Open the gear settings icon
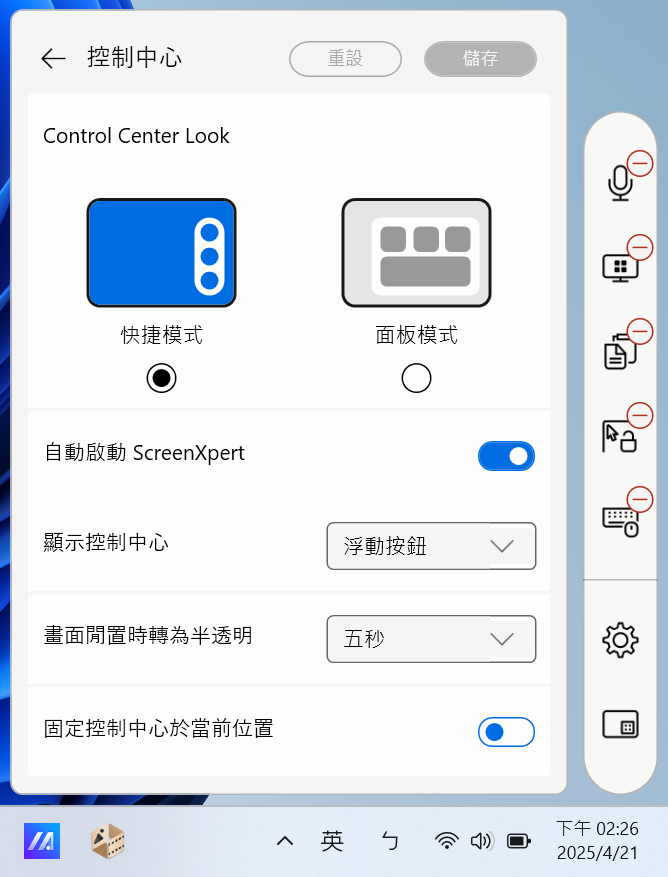The height and width of the screenshot is (877, 668). click(x=620, y=639)
